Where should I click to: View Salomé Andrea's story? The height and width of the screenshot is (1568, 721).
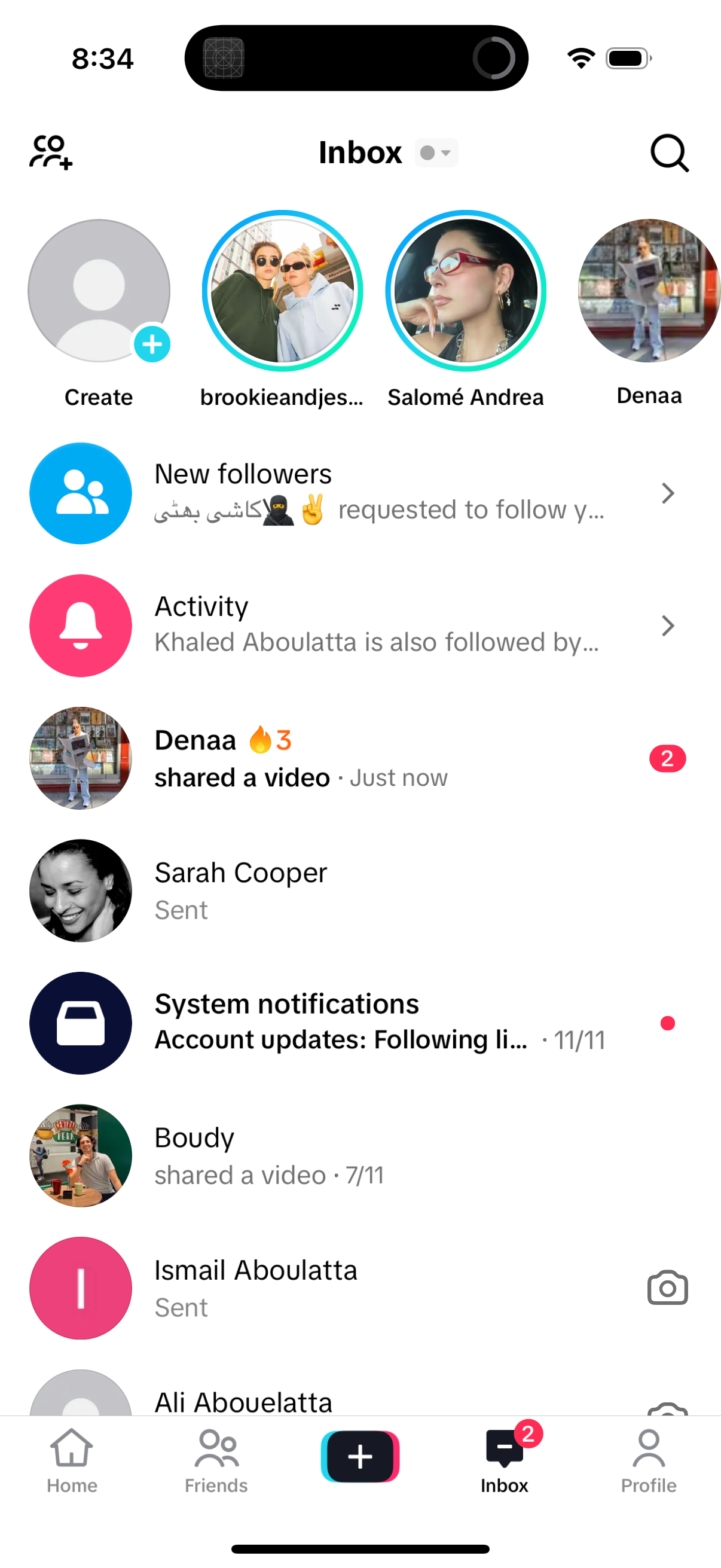click(466, 291)
